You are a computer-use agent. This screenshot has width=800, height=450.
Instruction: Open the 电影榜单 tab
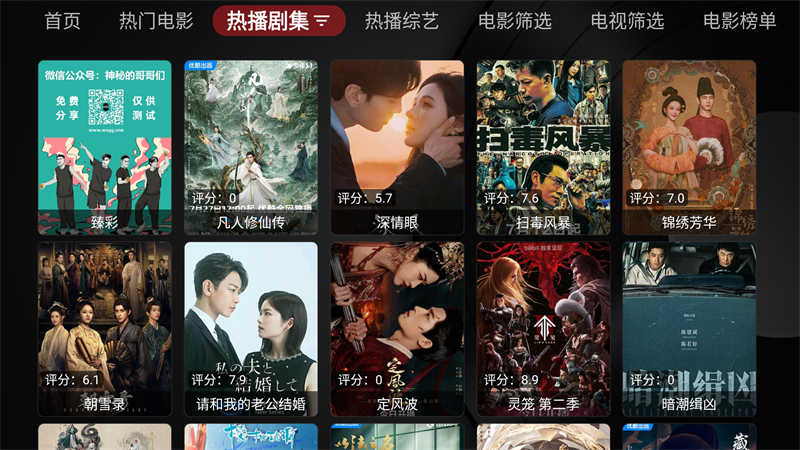click(x=740, y=21)
